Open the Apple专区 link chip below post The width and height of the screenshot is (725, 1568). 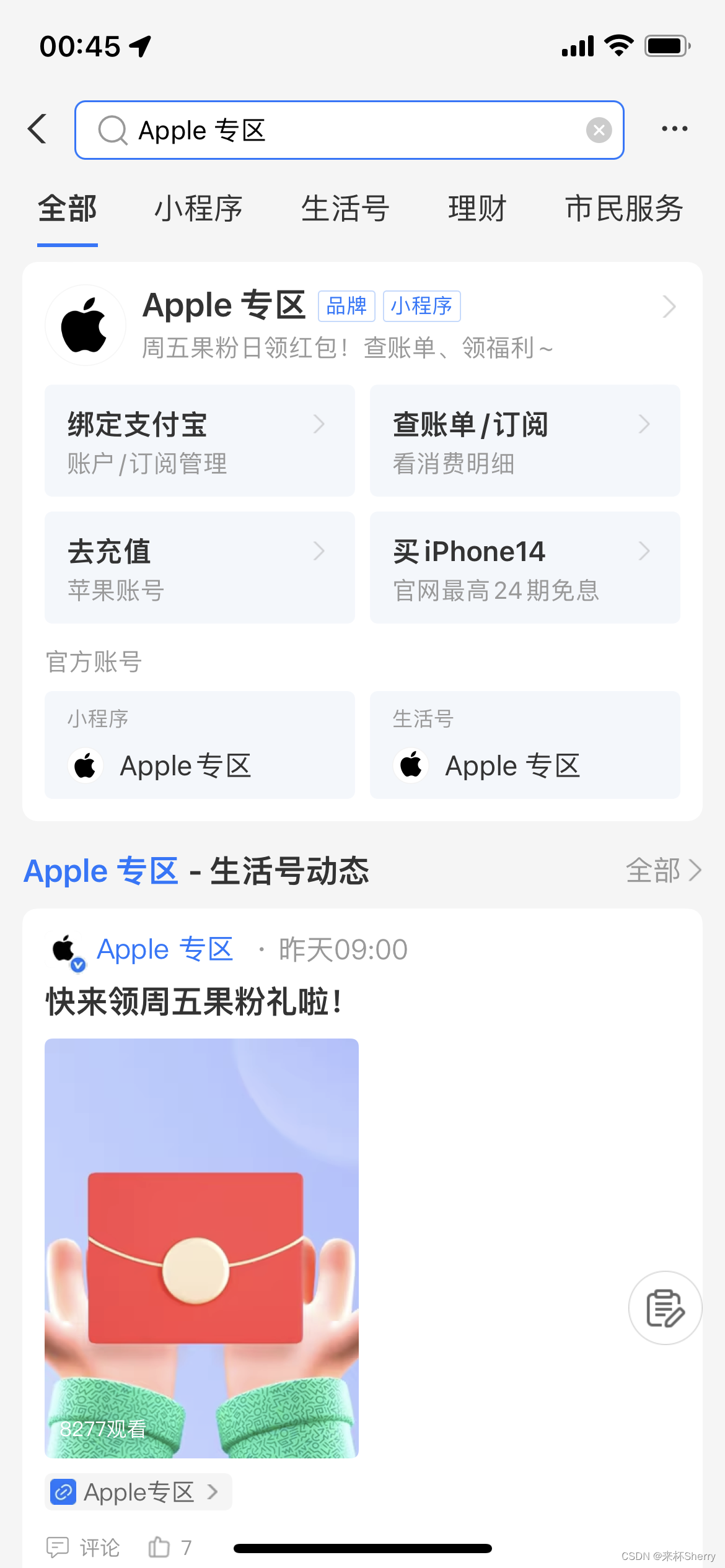(138, 1492)
